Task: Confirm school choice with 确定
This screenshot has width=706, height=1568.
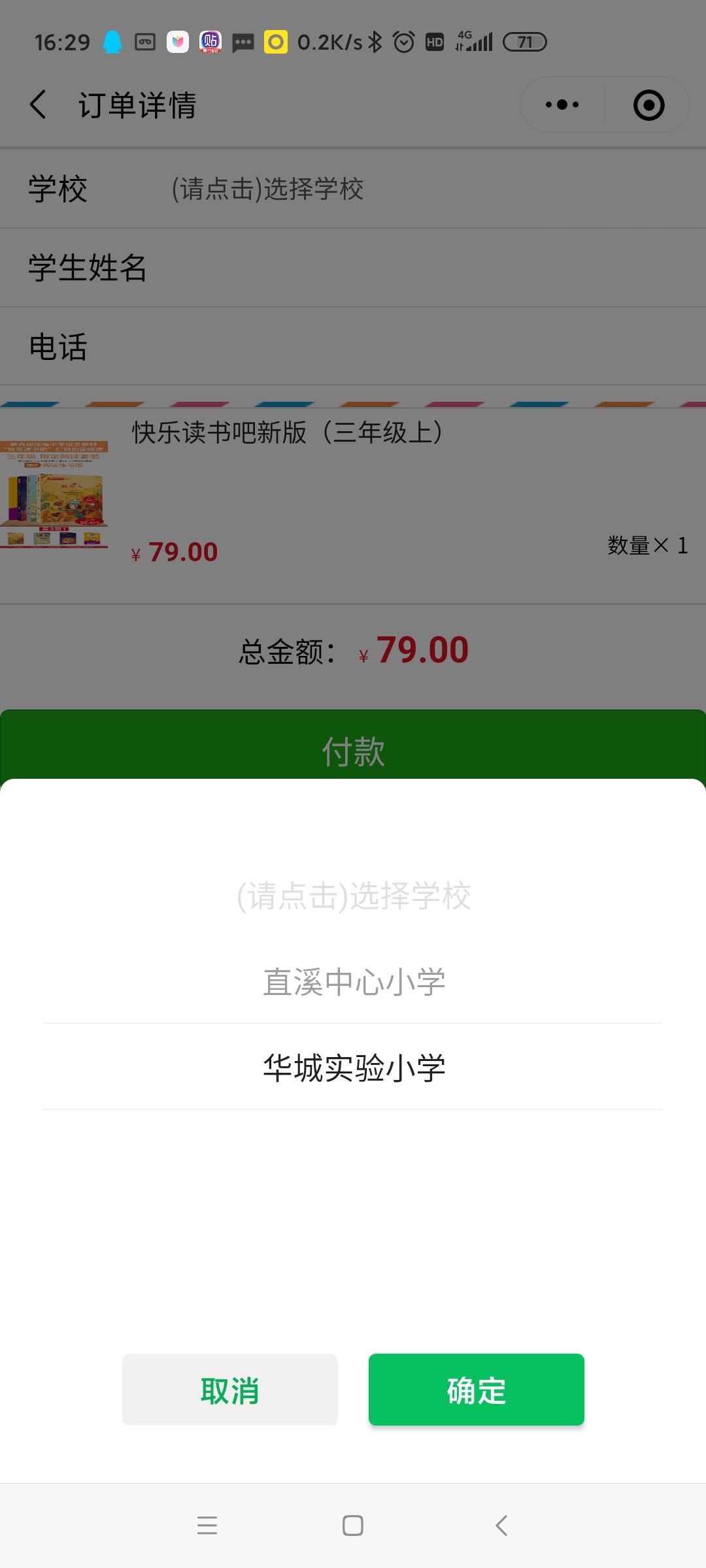Action: tap(476, 1390)
